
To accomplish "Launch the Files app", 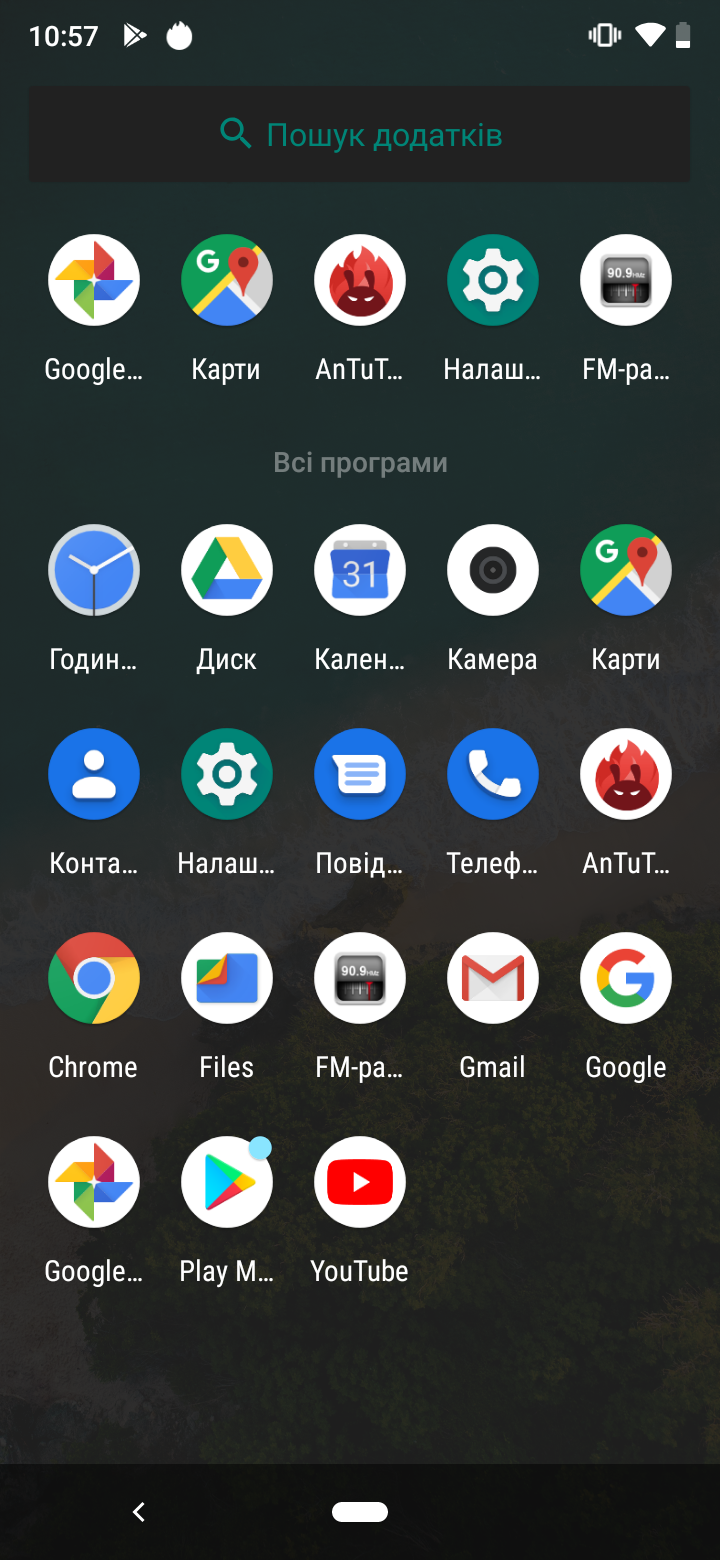I will pos(227,978).
